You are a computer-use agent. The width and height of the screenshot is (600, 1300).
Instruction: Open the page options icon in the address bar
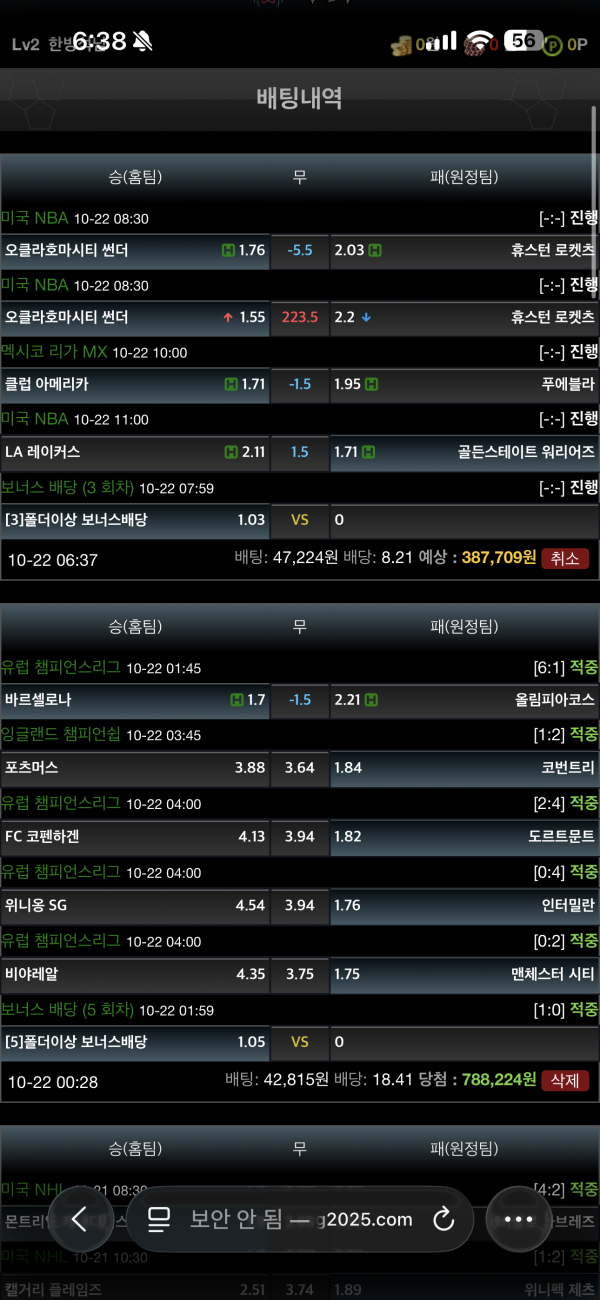coord(158,1219)
